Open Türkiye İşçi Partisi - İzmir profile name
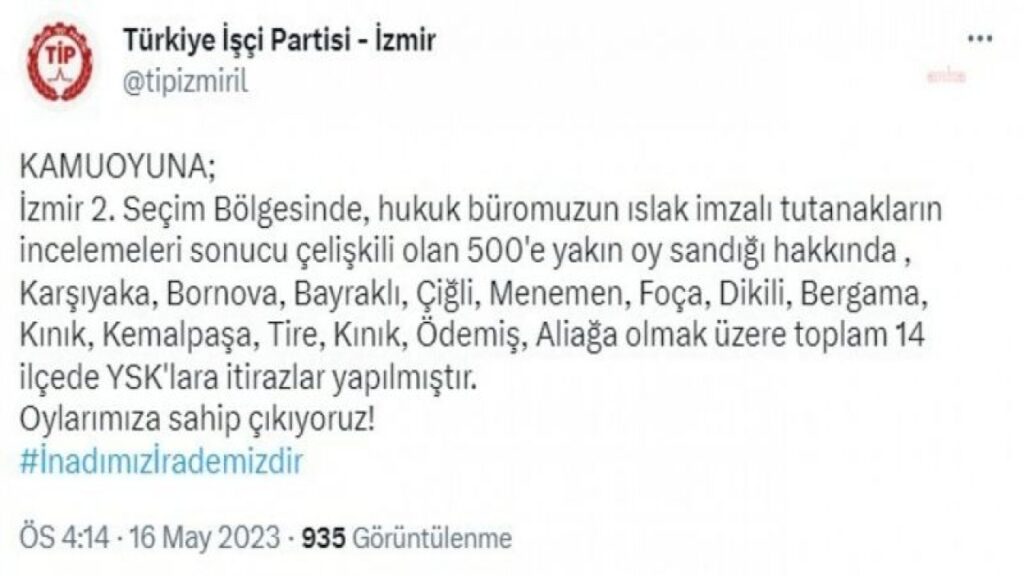This screenshot has height=576, width=1024. [279, 41]
